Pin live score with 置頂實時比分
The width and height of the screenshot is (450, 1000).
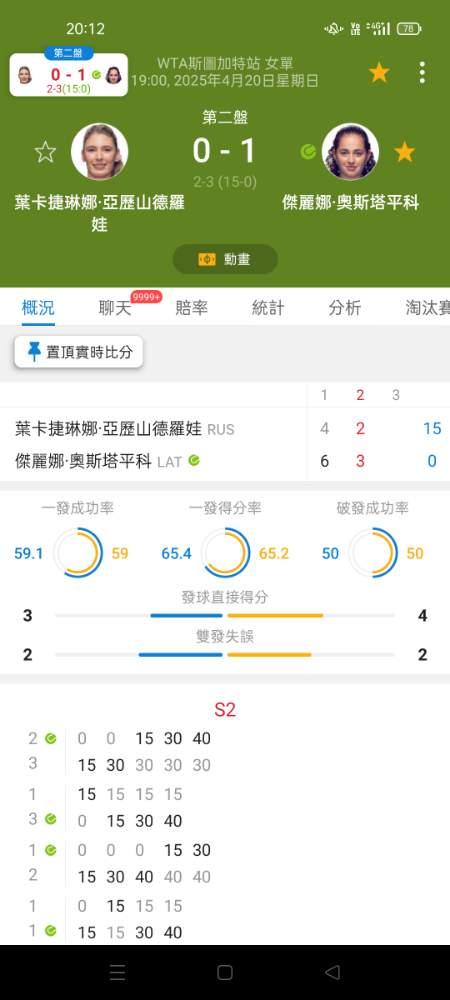78,352
